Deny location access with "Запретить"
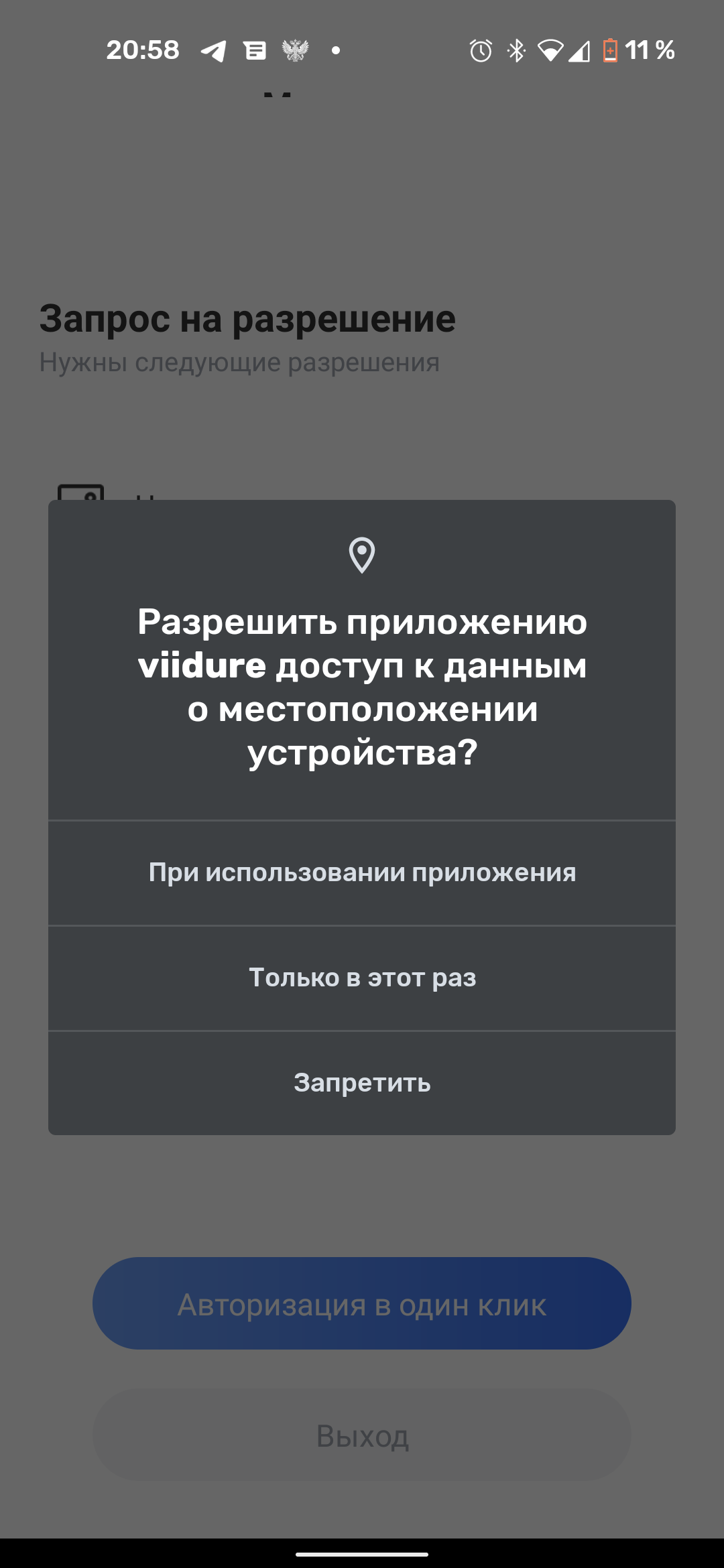Screen dimensions: 724x1568 pos(362,1083)
